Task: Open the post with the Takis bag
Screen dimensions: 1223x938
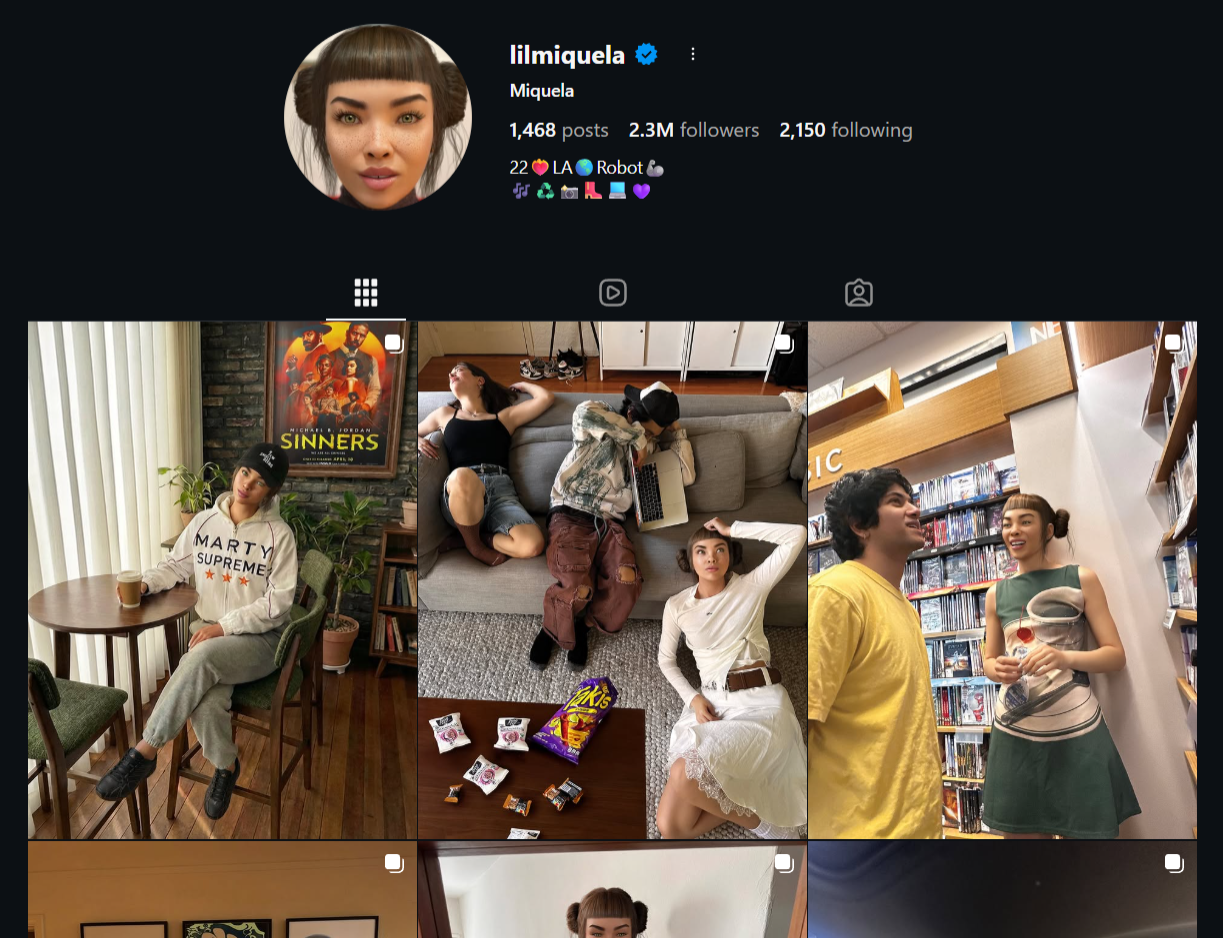Action: coord(612,580)
